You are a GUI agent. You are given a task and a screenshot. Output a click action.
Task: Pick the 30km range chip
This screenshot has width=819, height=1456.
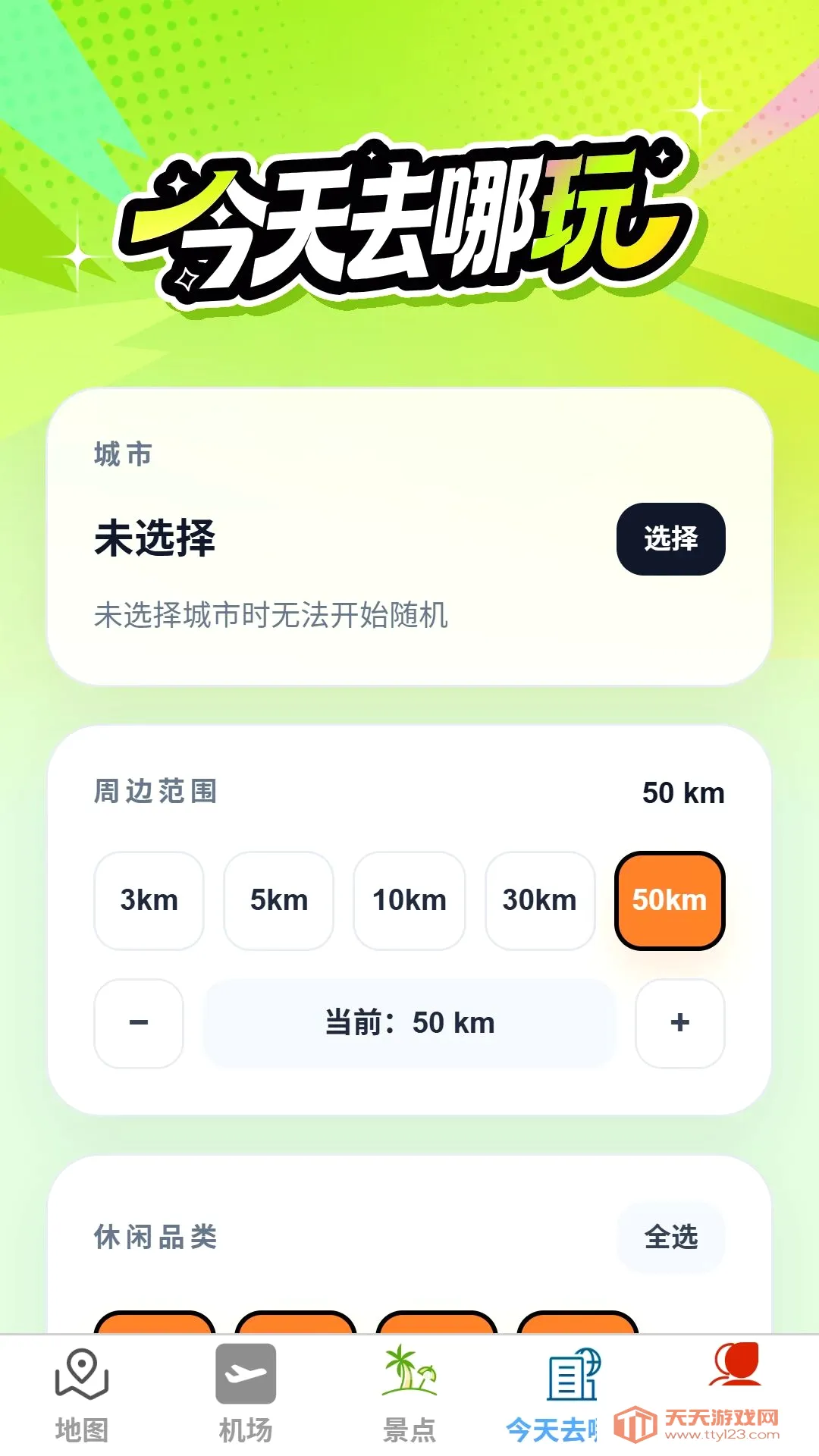coord(540,900)
